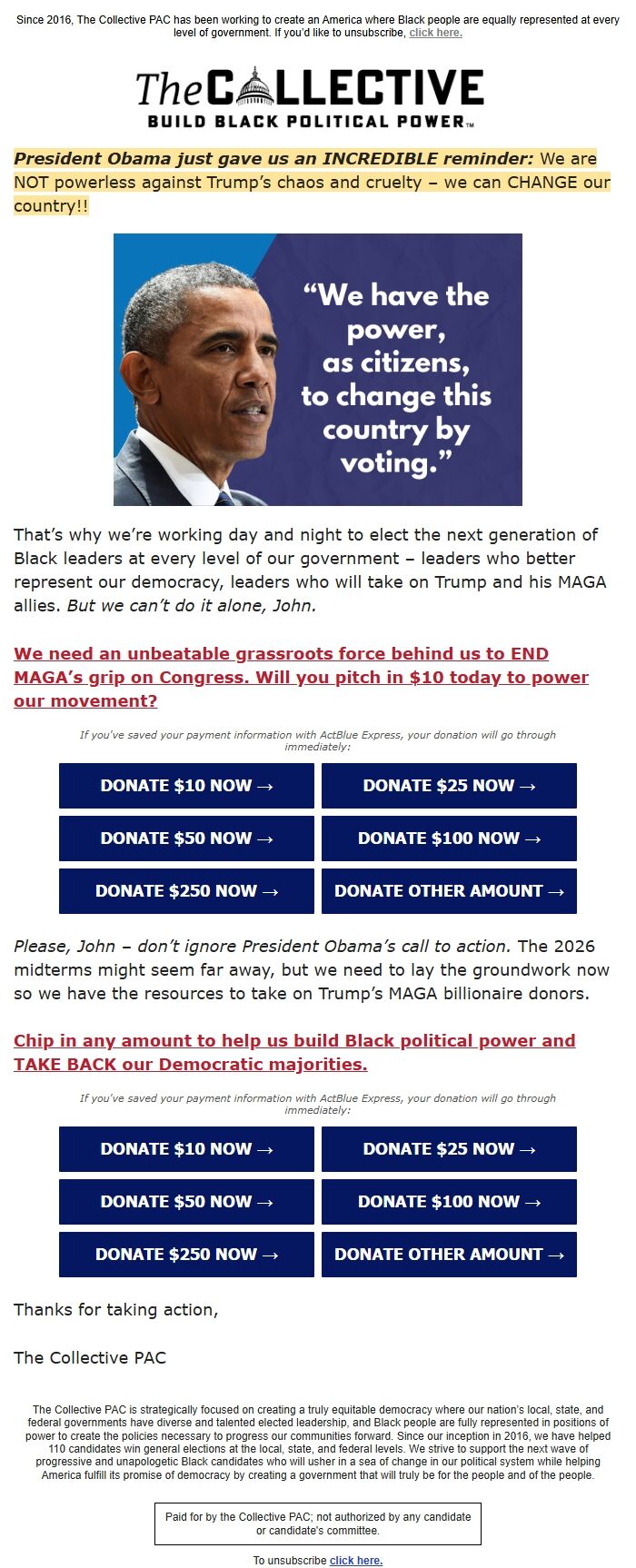Donate $10 using the button under 'Chip in any amount'
636x1568 pixels.
click(x=186, y=1149)
